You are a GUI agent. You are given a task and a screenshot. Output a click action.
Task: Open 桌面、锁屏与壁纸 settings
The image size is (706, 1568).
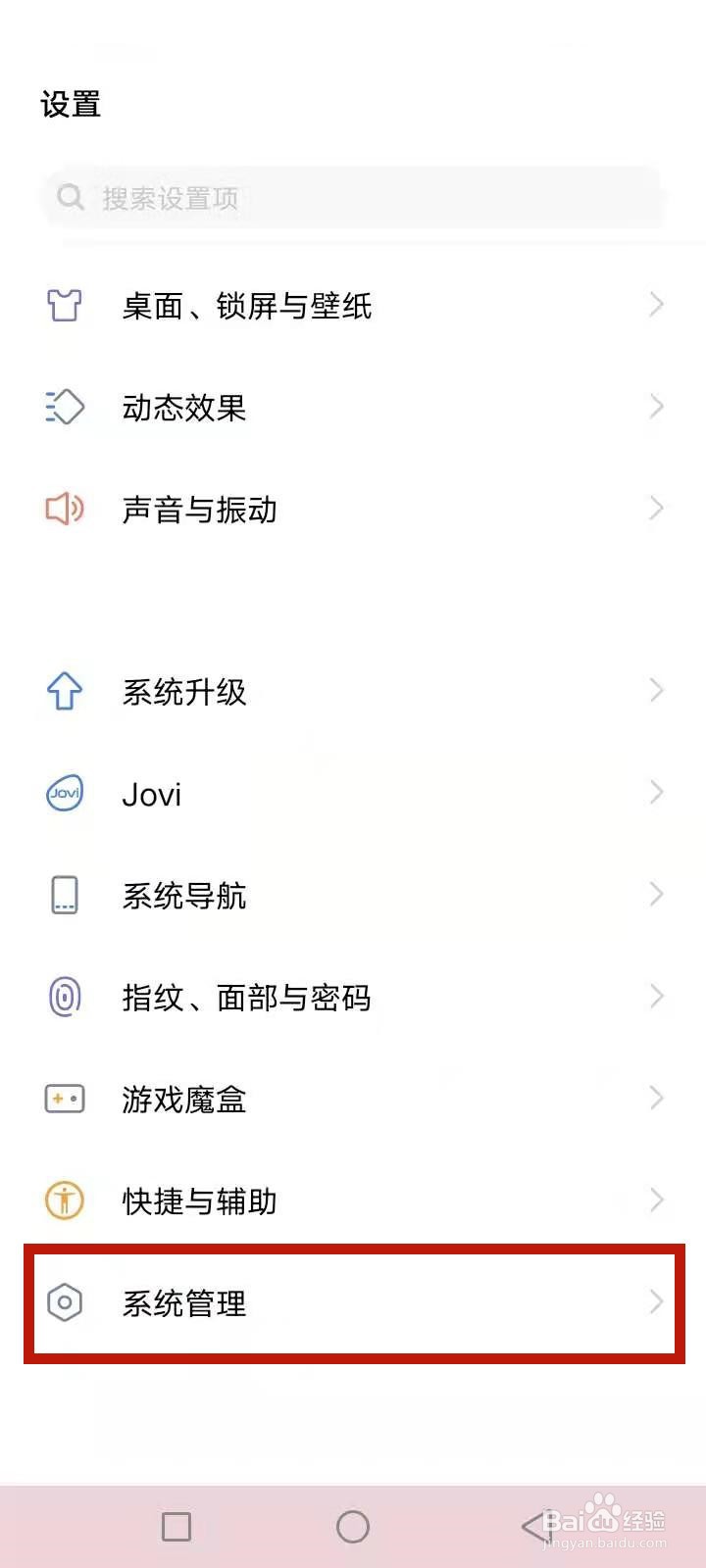[x=353, y=306]
